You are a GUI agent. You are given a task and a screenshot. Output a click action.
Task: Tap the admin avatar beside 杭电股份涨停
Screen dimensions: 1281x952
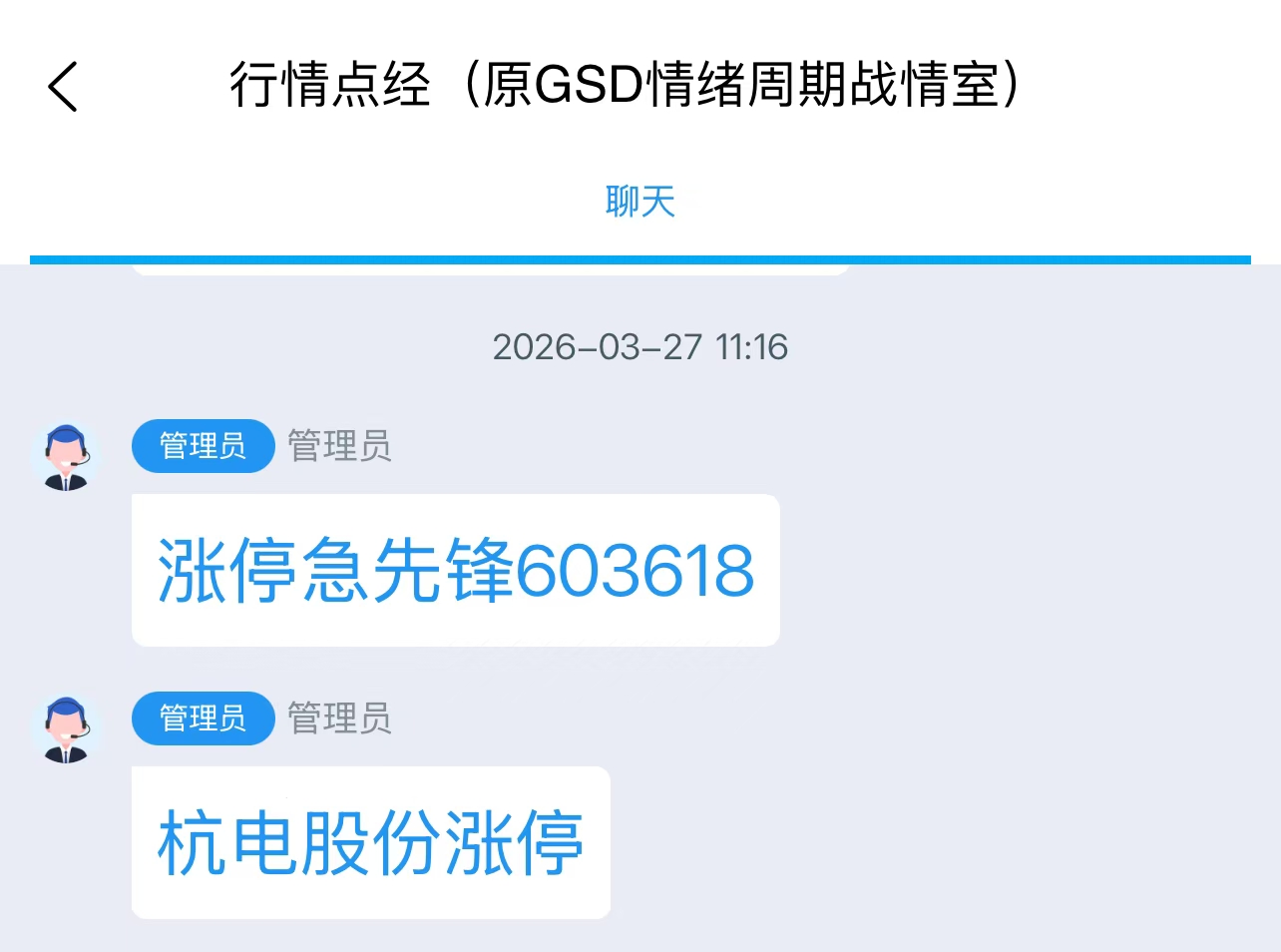coord(67,729)
